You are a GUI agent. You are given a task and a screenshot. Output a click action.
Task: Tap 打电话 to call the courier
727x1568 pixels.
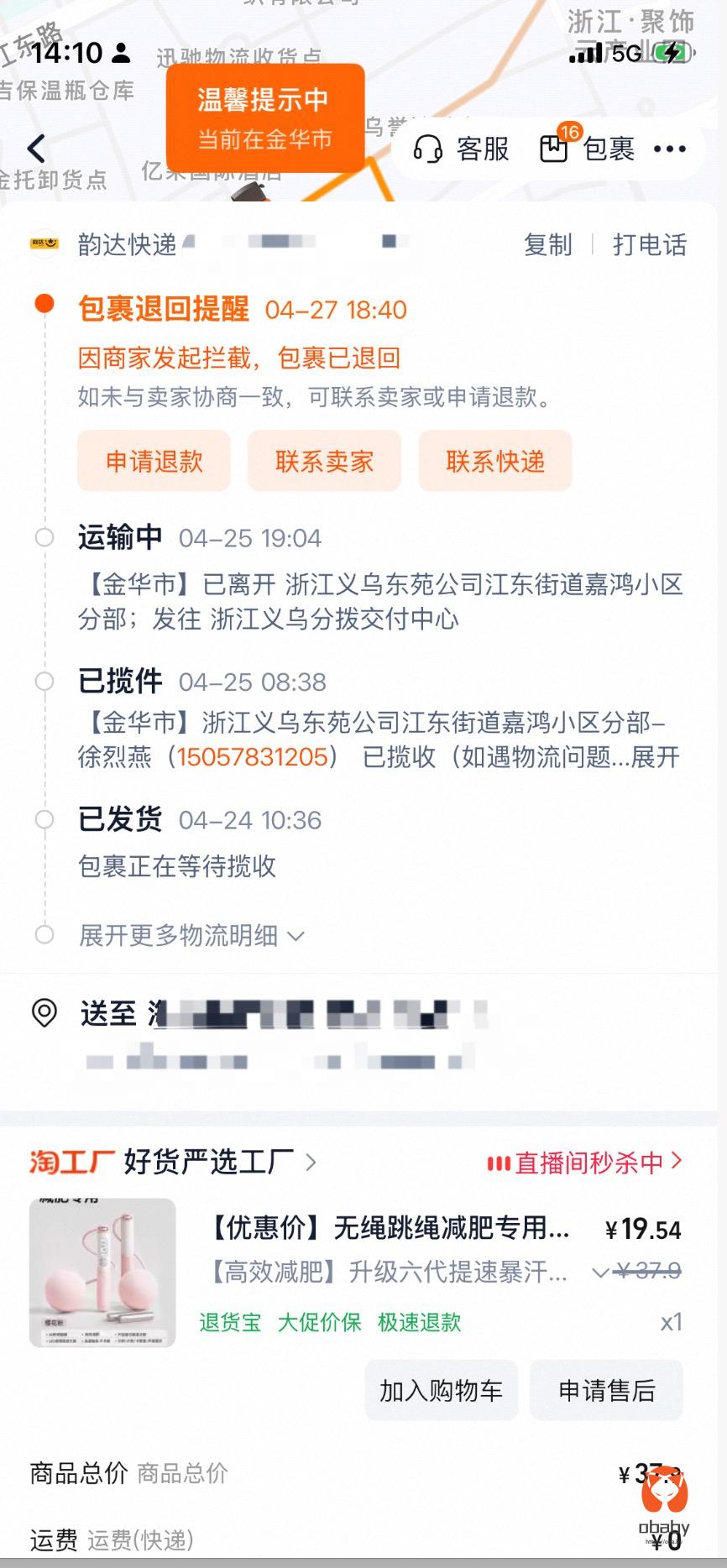tap(649, 245)
